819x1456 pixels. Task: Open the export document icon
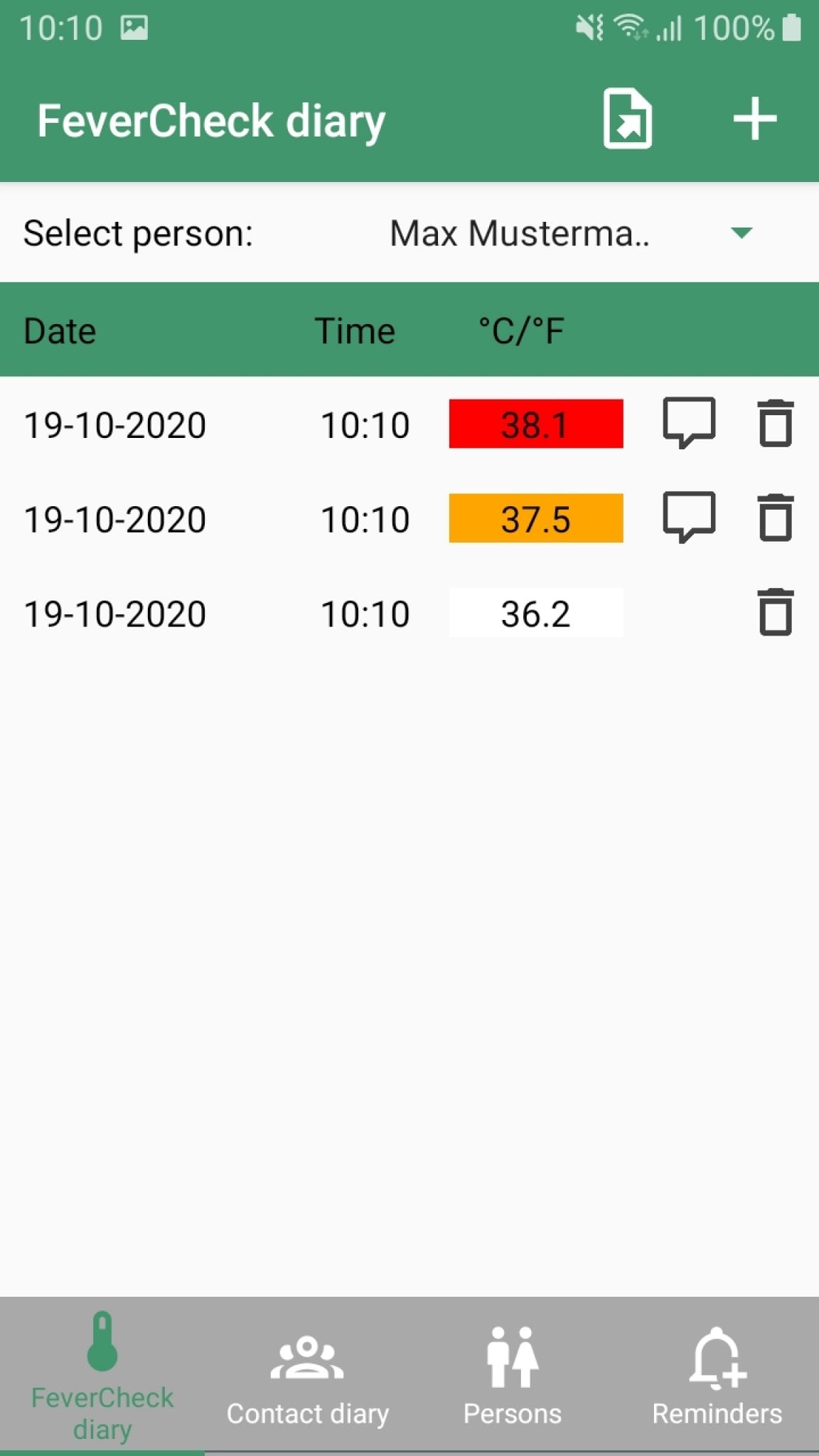tap(626, 118)
